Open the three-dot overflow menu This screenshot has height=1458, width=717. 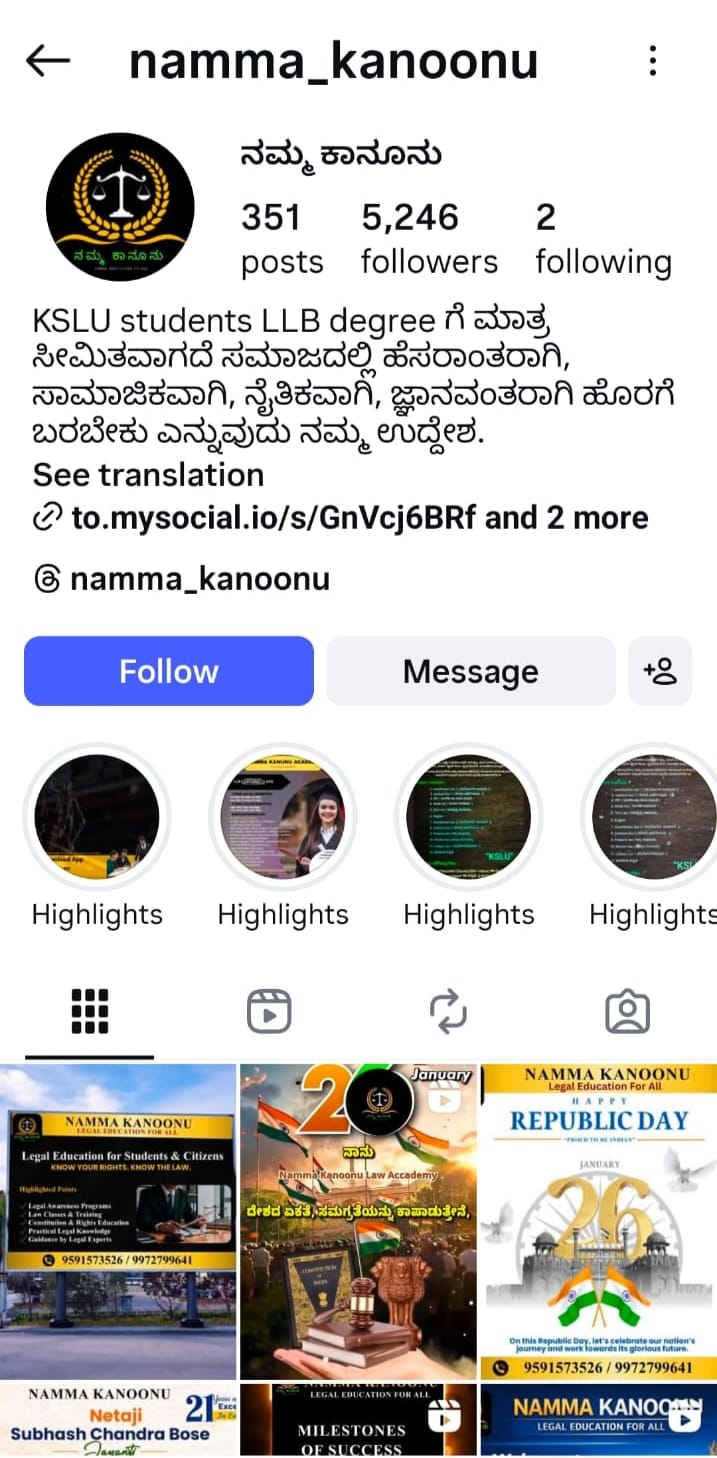(652, 61)
